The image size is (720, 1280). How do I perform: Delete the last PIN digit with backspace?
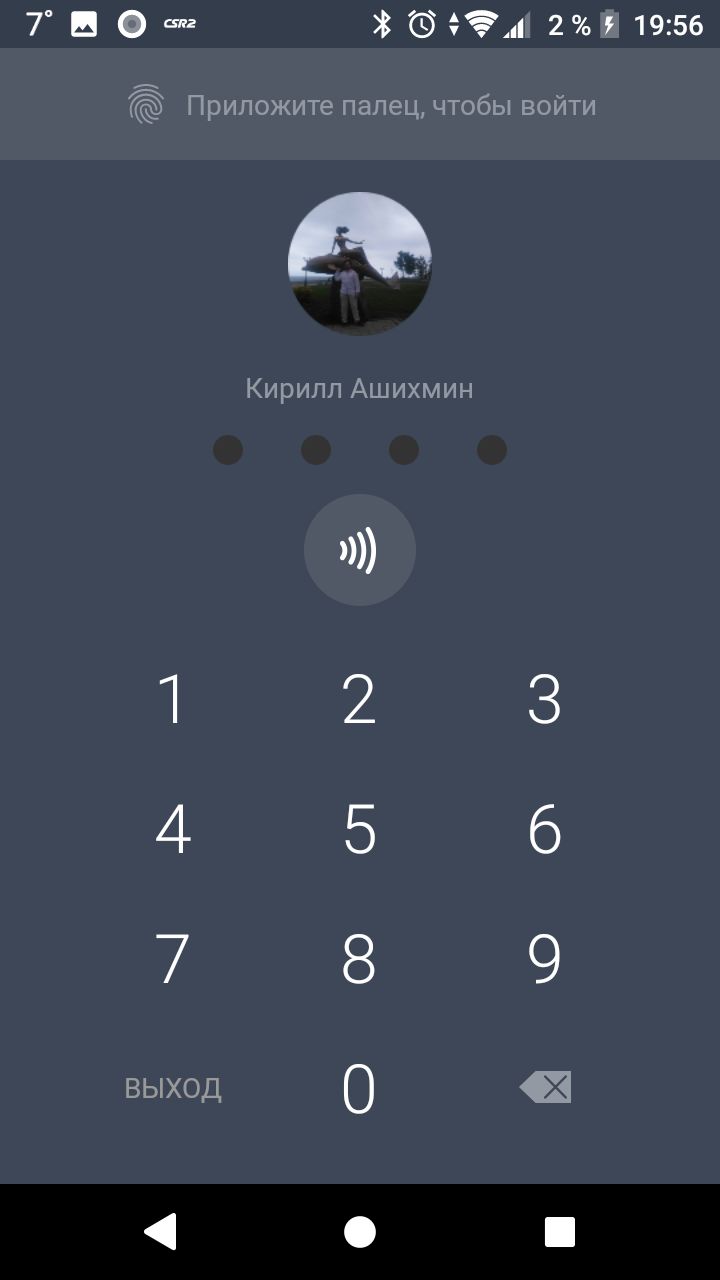545,1087
